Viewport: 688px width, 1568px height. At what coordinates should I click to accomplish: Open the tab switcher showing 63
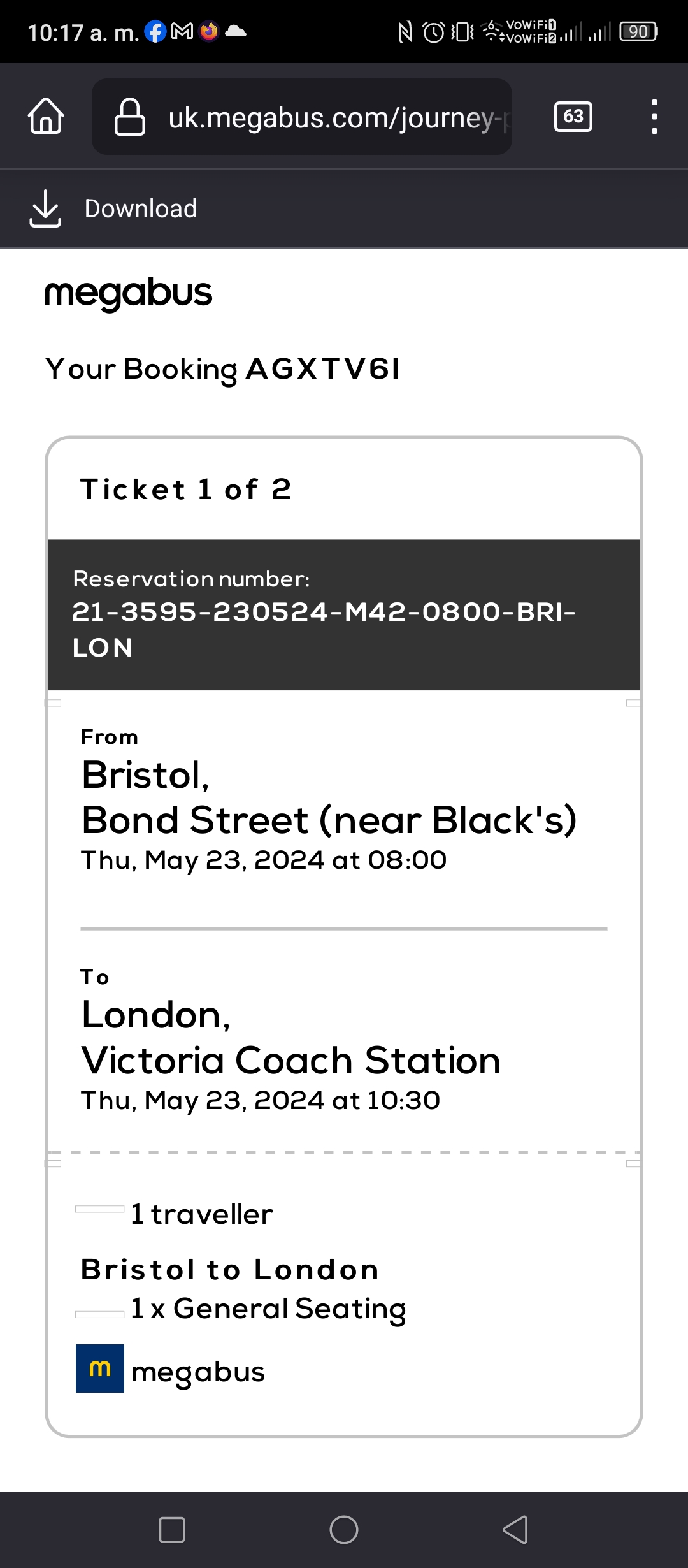click(x=573, y=117)
